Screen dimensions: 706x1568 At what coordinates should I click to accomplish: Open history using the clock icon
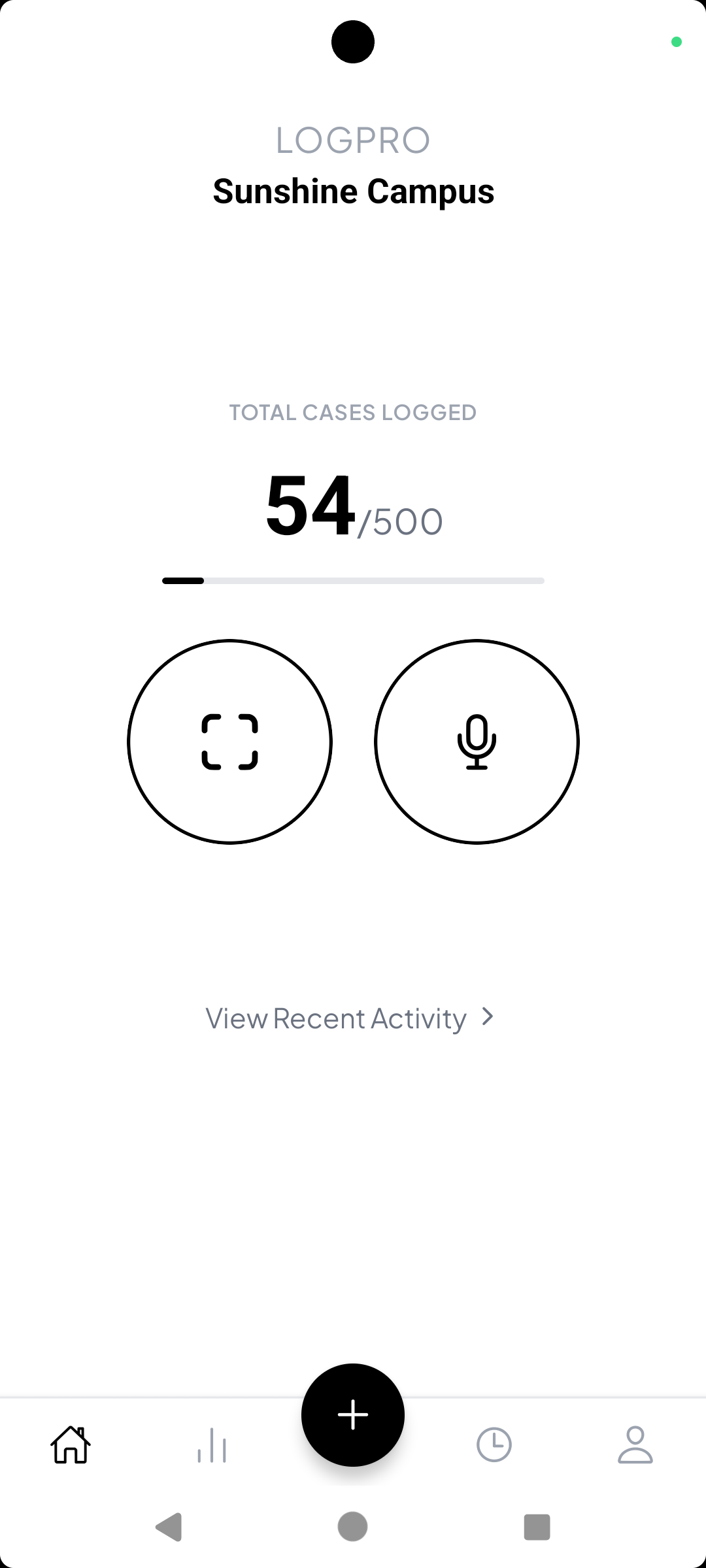point(494,1445)
